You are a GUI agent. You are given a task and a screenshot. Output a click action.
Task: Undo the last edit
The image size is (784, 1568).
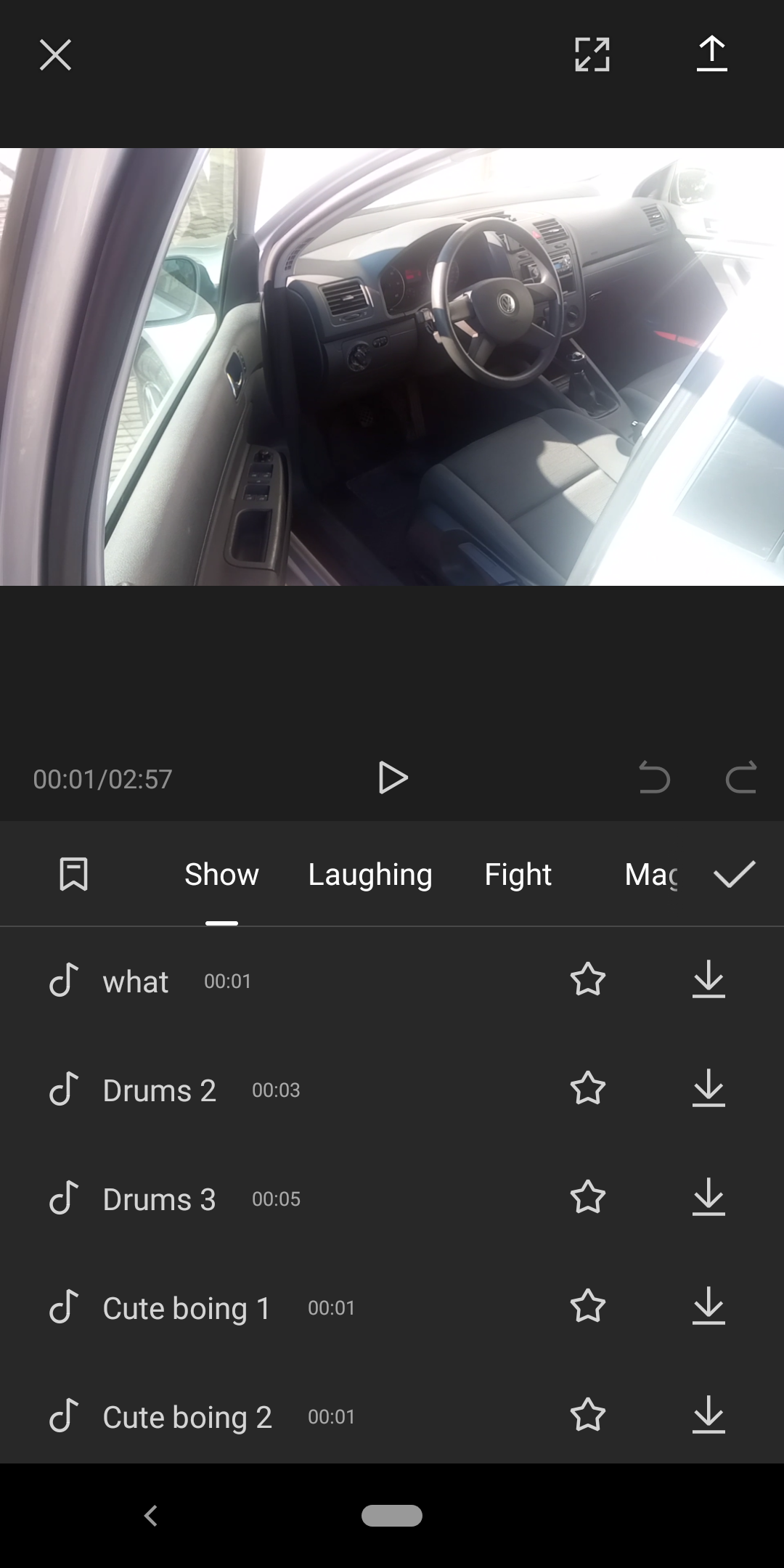point(654,778)
